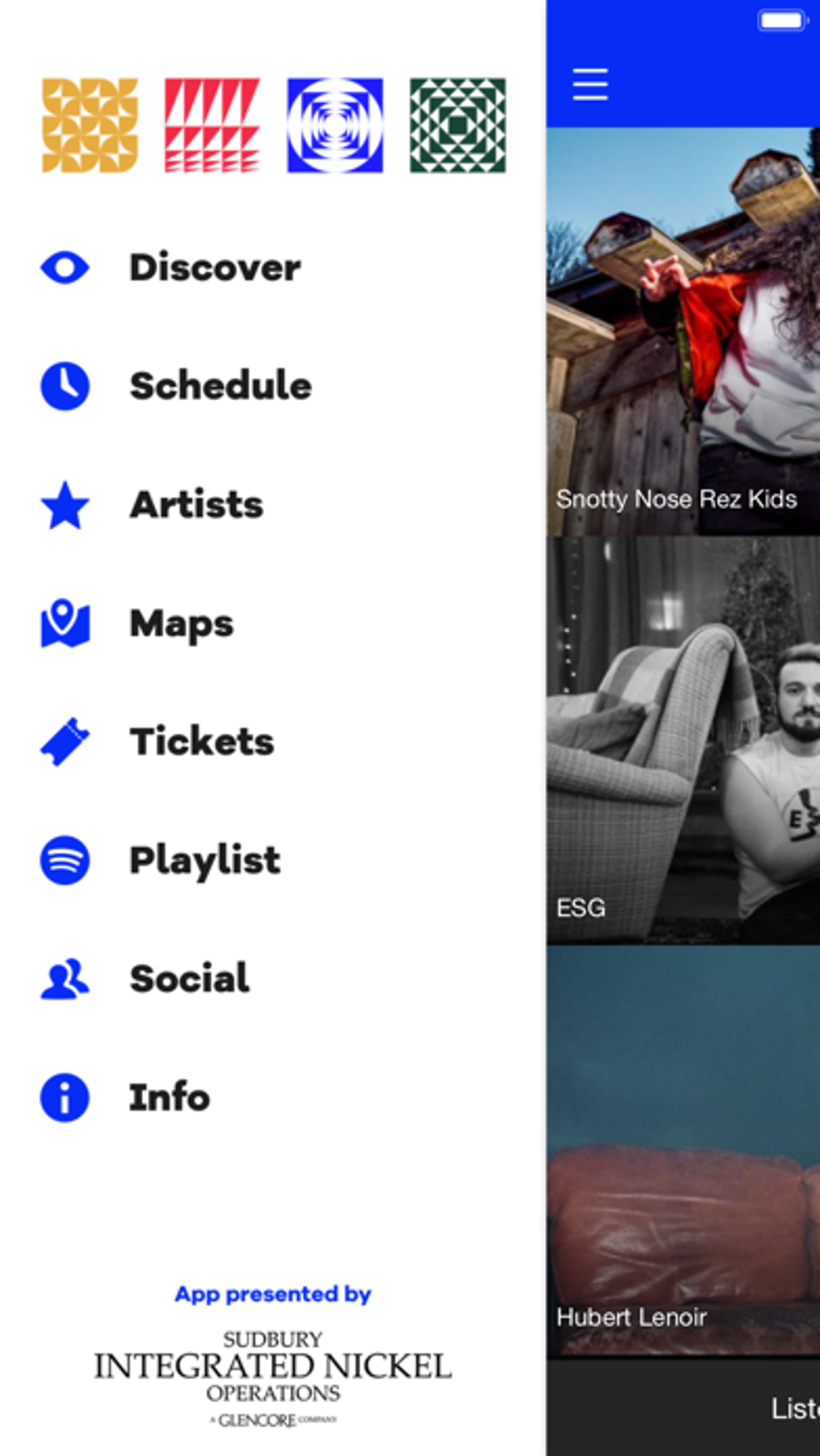Close the drawer with the hamburger button

(590, 84)
